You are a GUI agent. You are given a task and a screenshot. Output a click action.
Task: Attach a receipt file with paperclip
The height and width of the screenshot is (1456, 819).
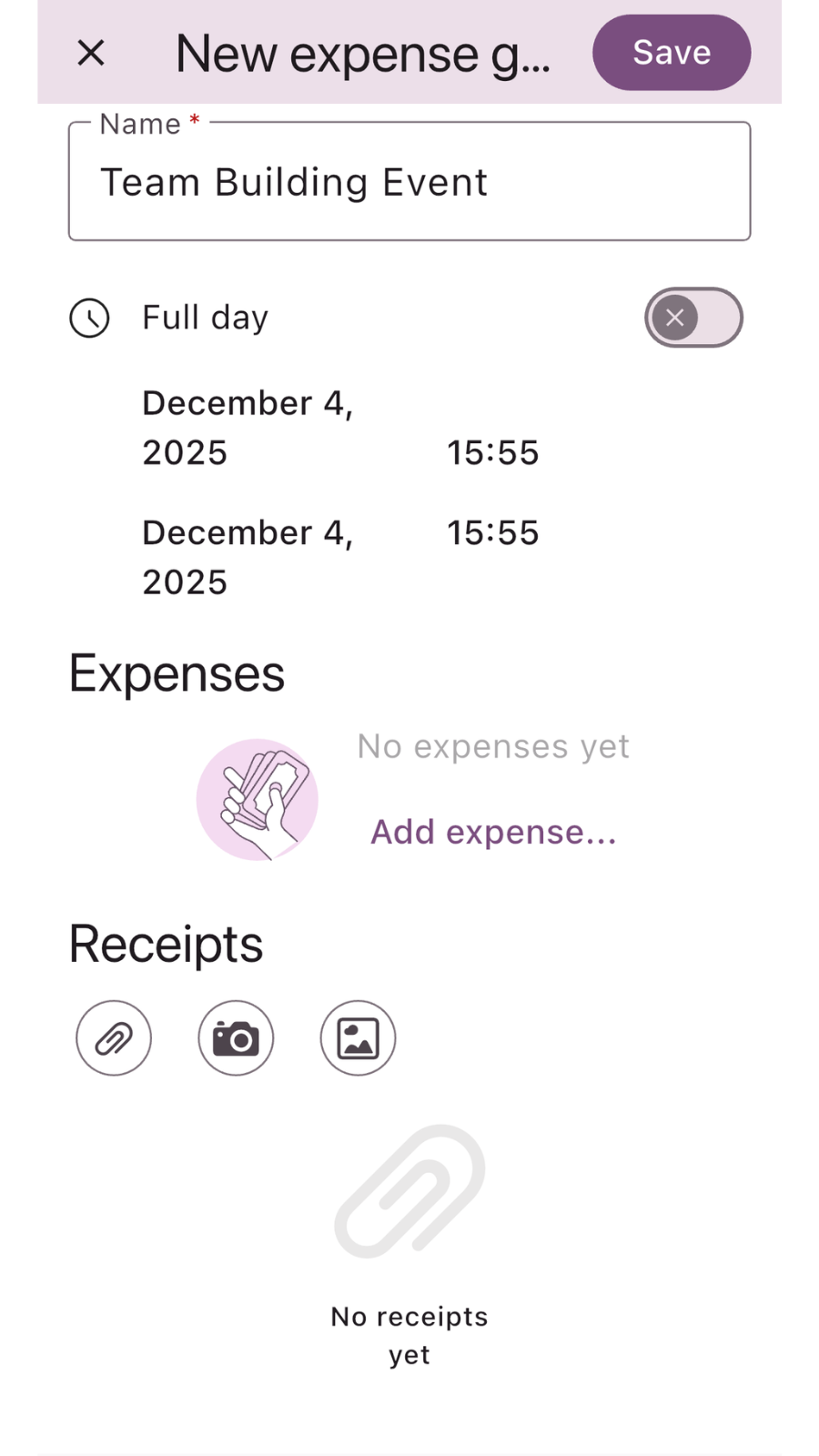[114, 1038]
